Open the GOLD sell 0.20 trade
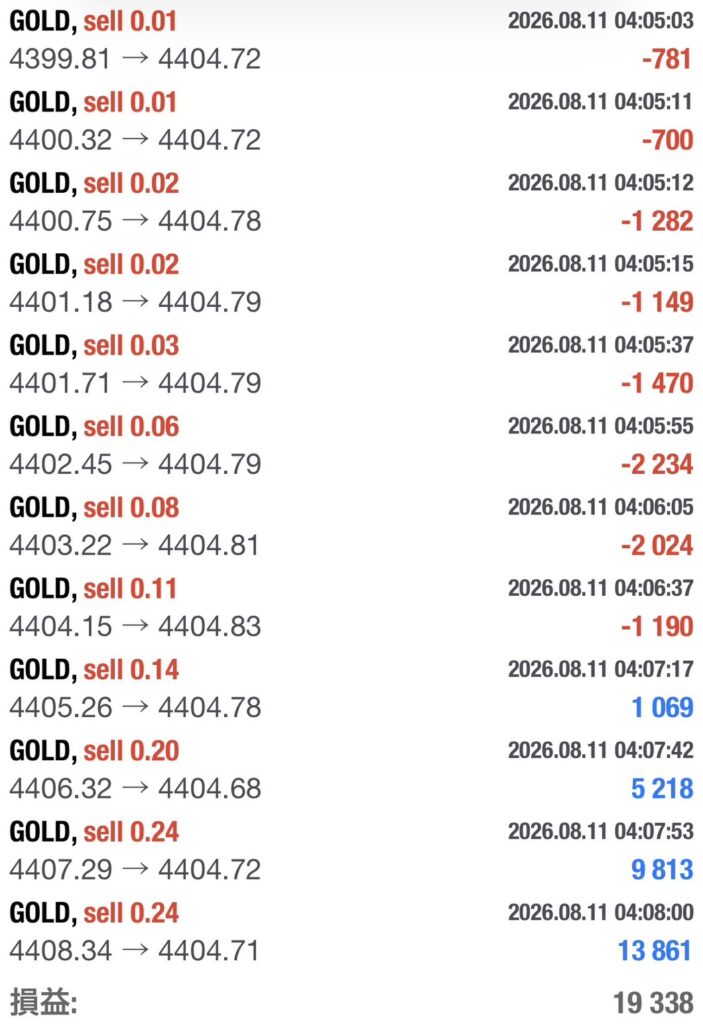Screen dimensions: 703x1024 tap(352, 768)
